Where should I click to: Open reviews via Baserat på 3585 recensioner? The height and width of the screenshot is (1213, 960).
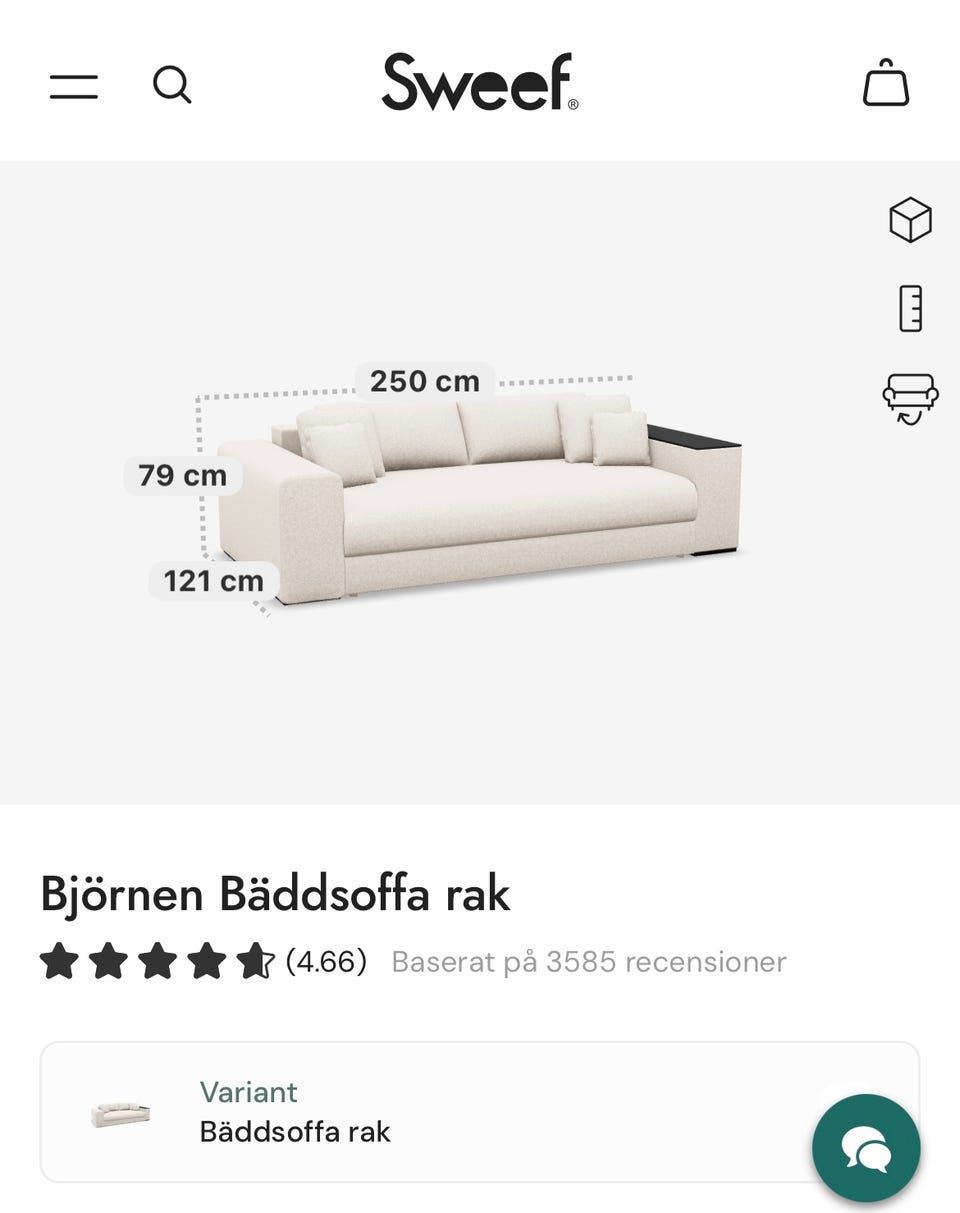[586, 962]
